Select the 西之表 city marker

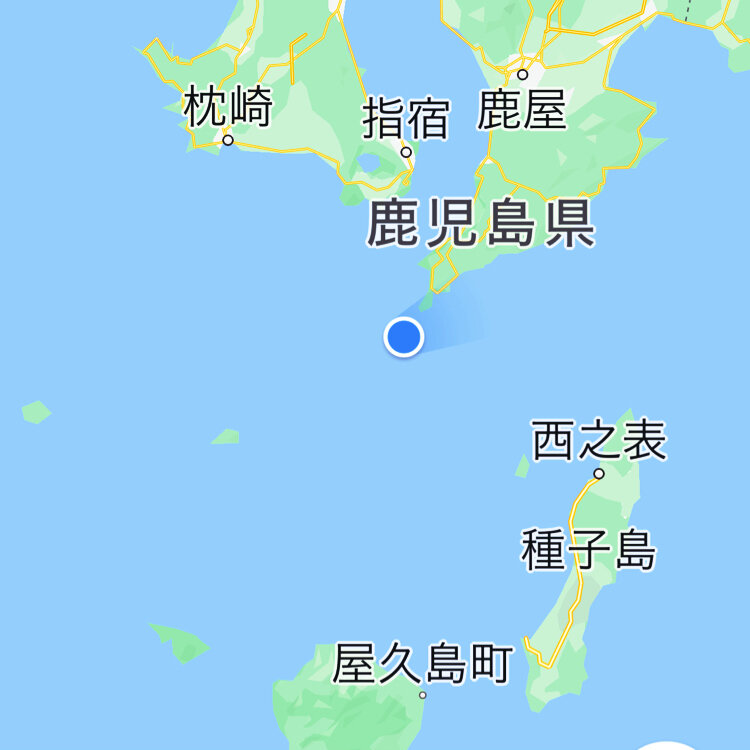[x=598, y=474]
